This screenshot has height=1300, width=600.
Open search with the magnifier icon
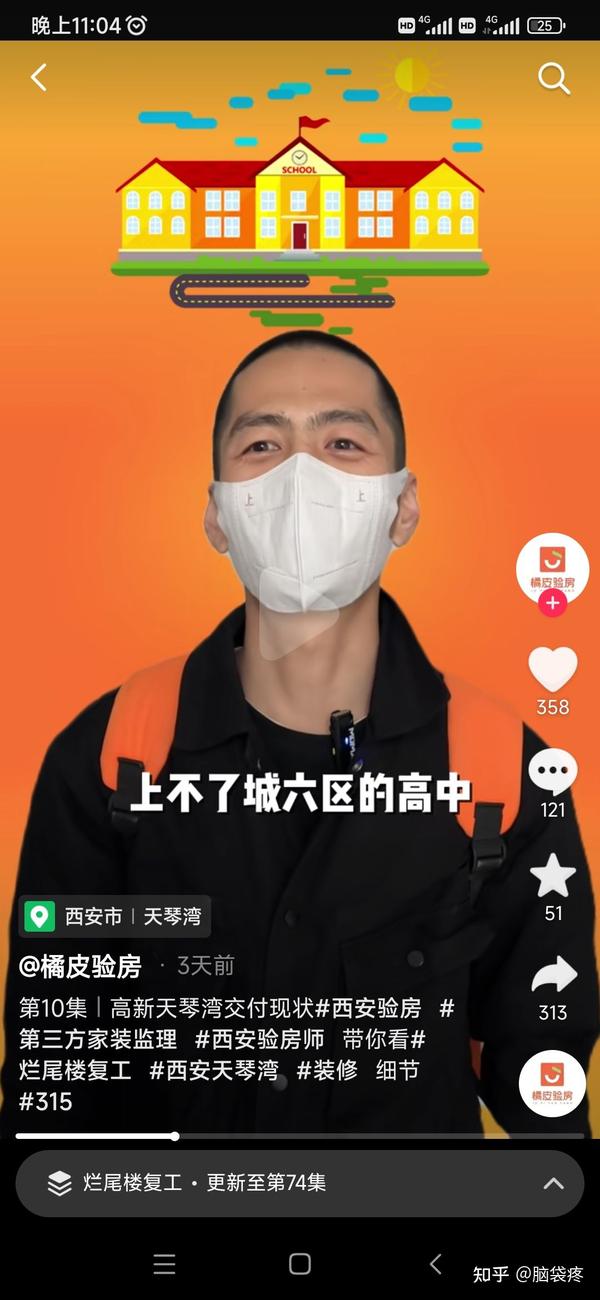553,77
